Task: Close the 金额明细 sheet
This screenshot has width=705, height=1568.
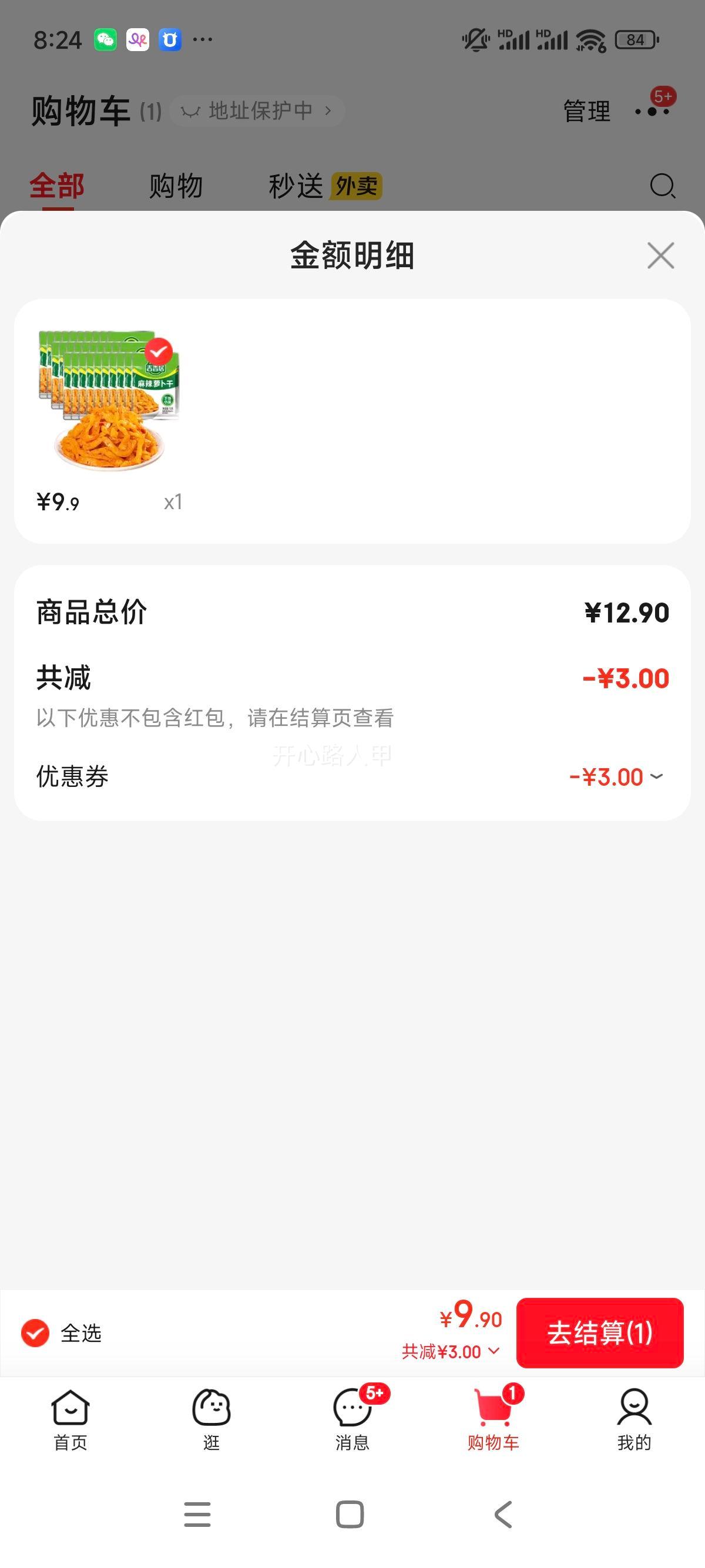Action: (660, 255)
